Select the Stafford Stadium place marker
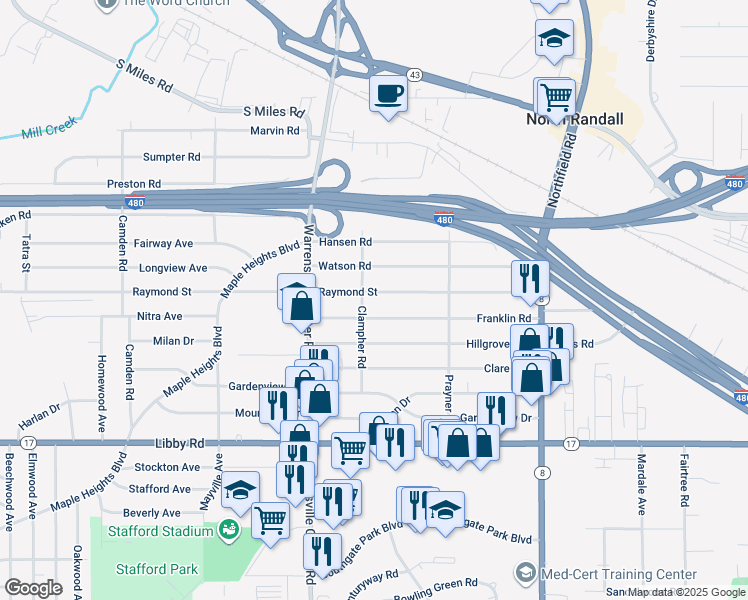748x600 pixels. [x=230, y=528]
